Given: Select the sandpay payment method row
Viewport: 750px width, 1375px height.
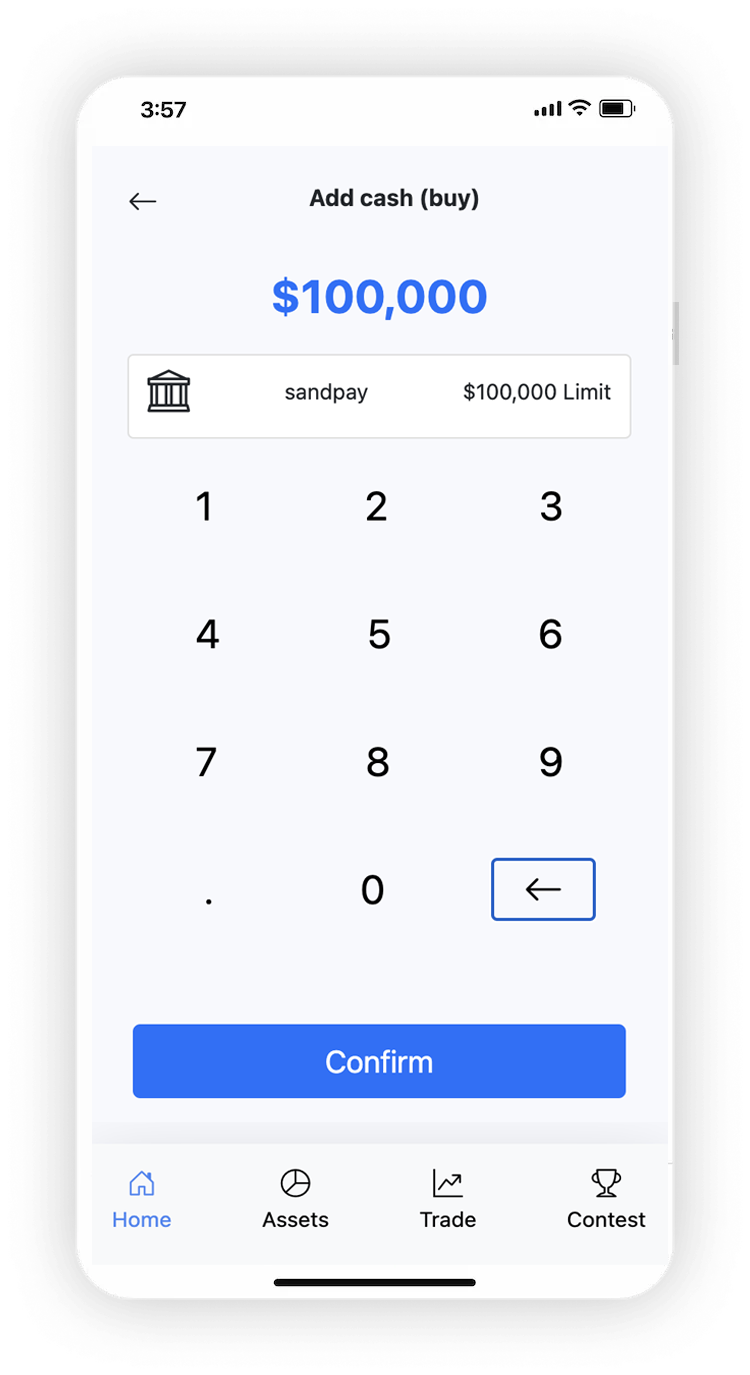Looking at the screenshot, I should 379,396.
